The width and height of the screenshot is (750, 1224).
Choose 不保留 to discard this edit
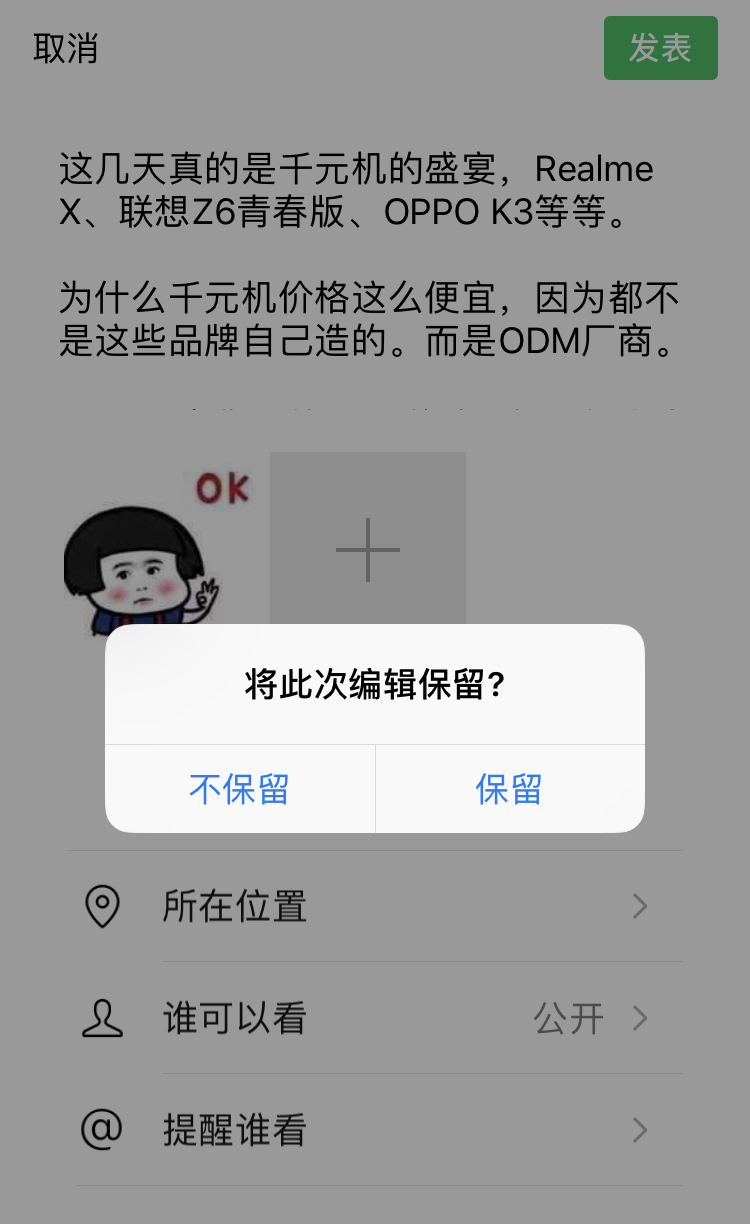(240, 789)
